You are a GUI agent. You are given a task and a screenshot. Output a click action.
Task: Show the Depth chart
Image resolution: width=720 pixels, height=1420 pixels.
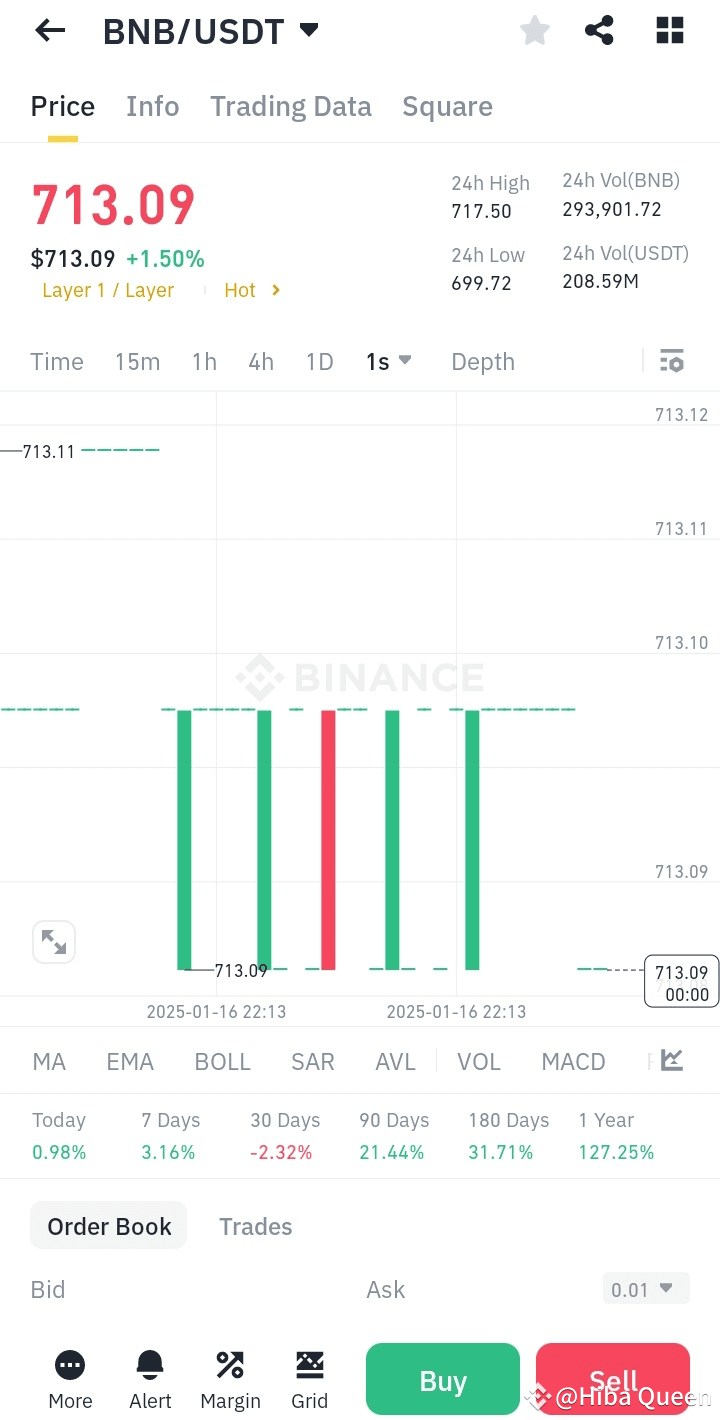point(483,362)
